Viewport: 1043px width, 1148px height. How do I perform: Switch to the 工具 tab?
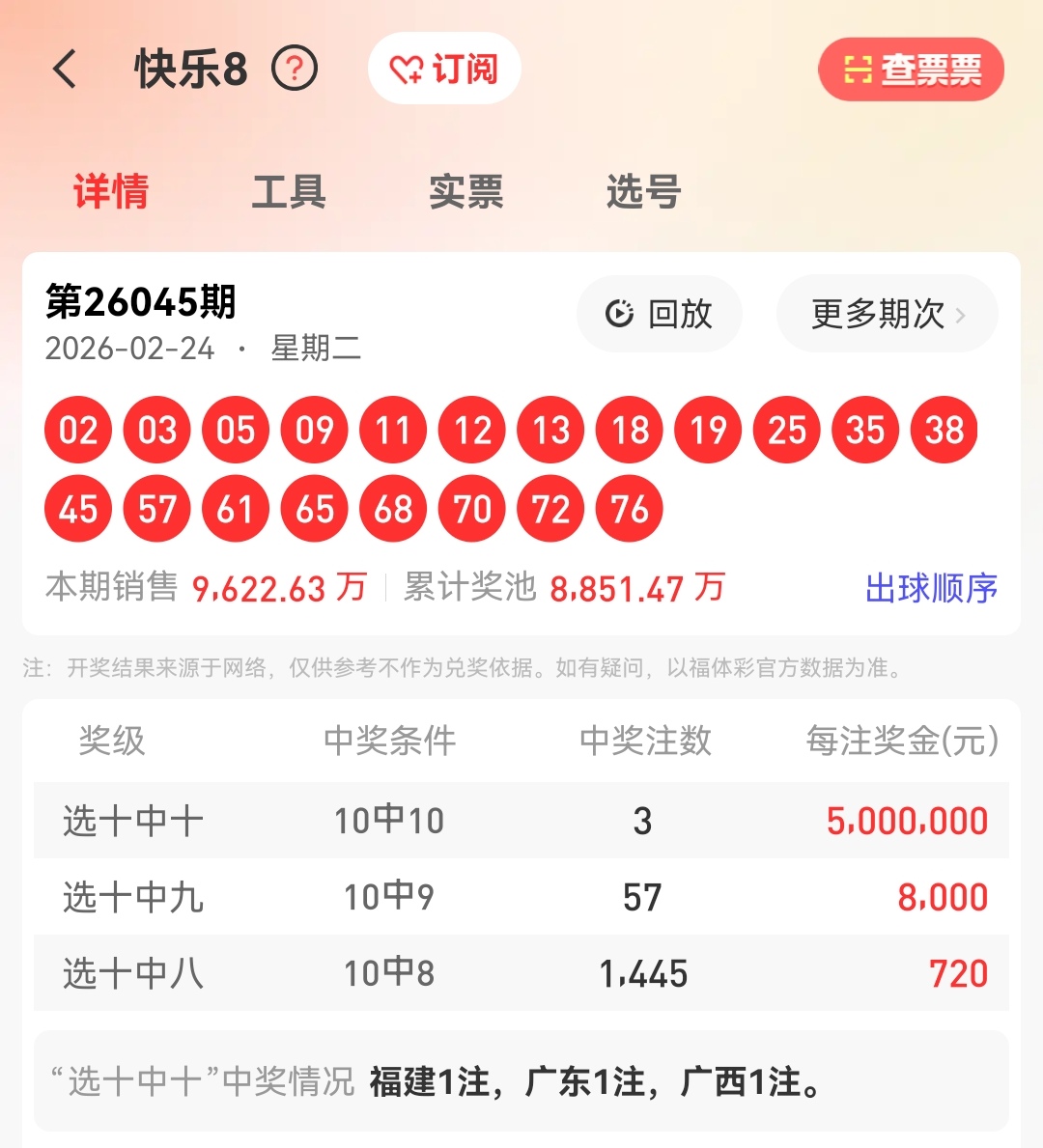289,191
